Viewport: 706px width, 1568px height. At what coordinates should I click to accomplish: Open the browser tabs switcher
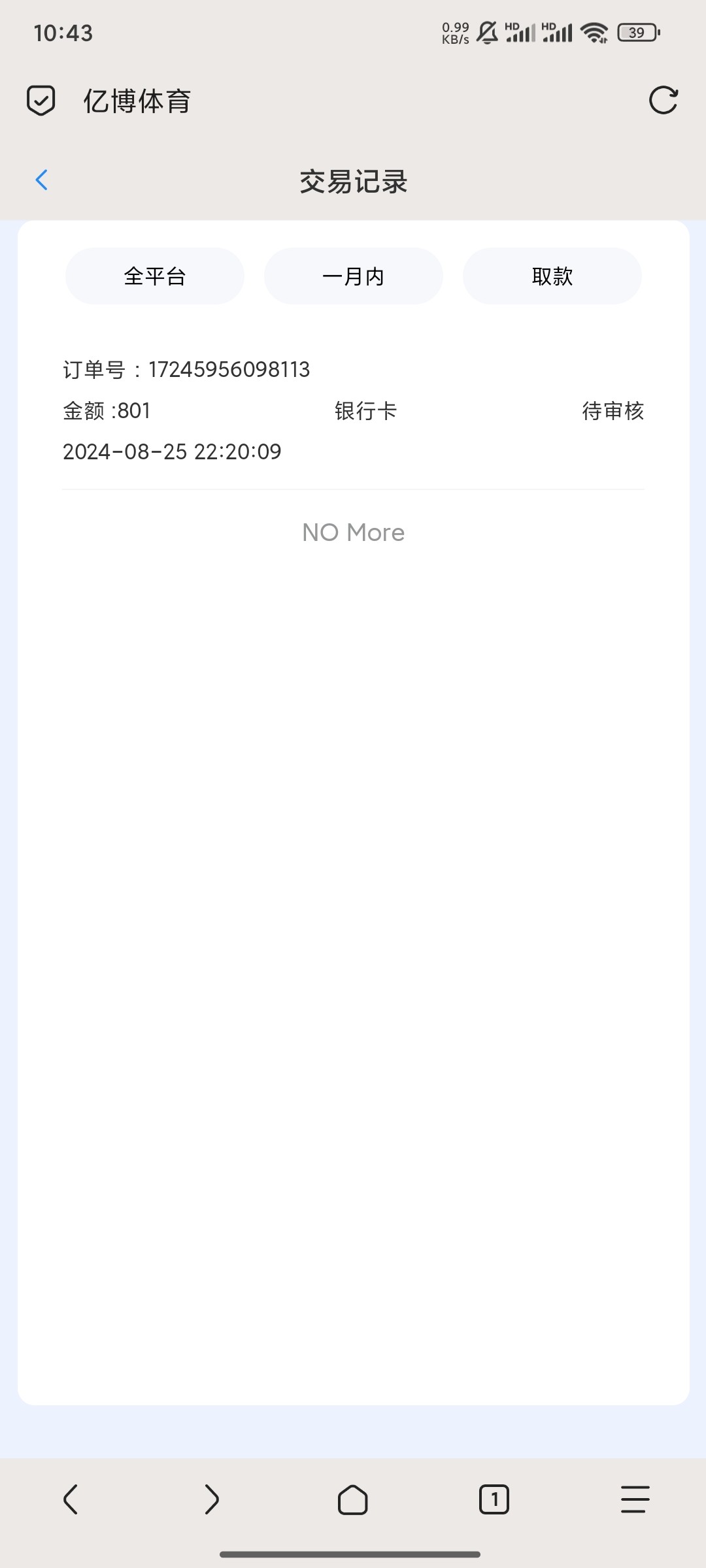click(x=494, y=1499)
